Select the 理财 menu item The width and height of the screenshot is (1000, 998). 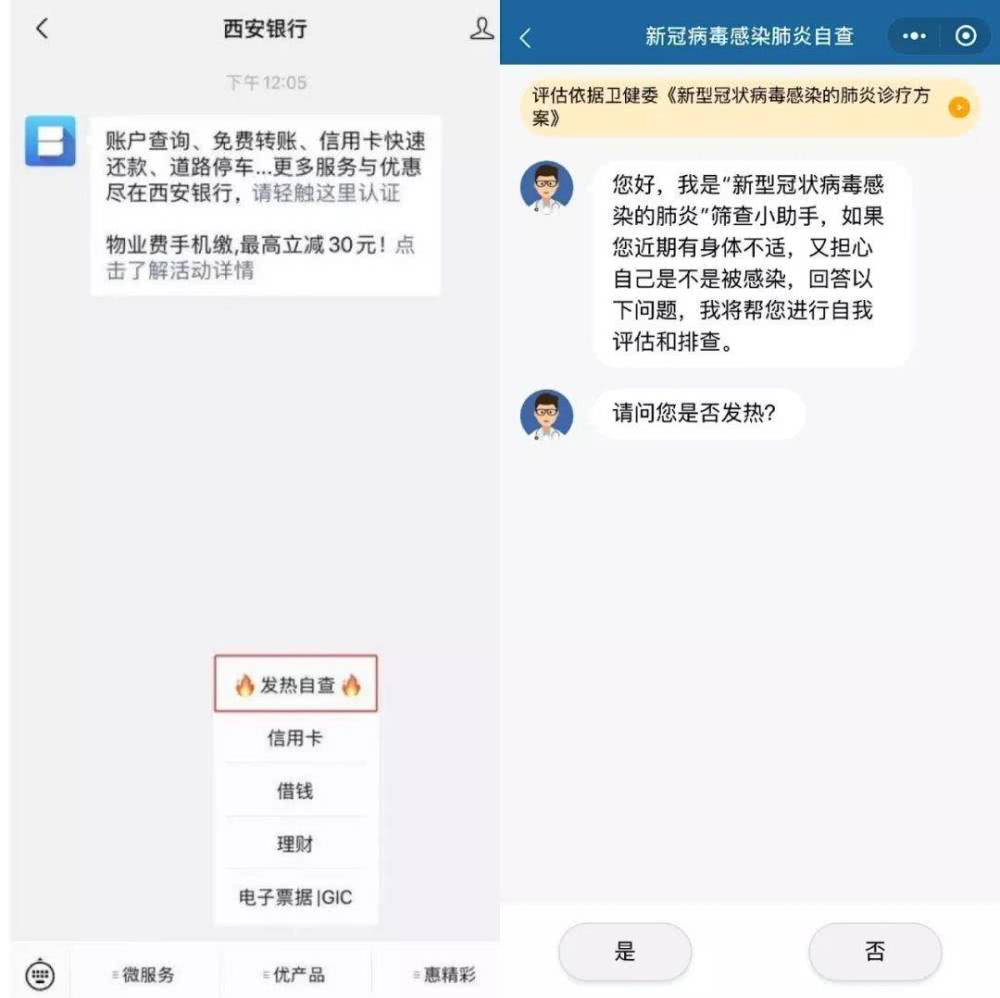(295, 844)
